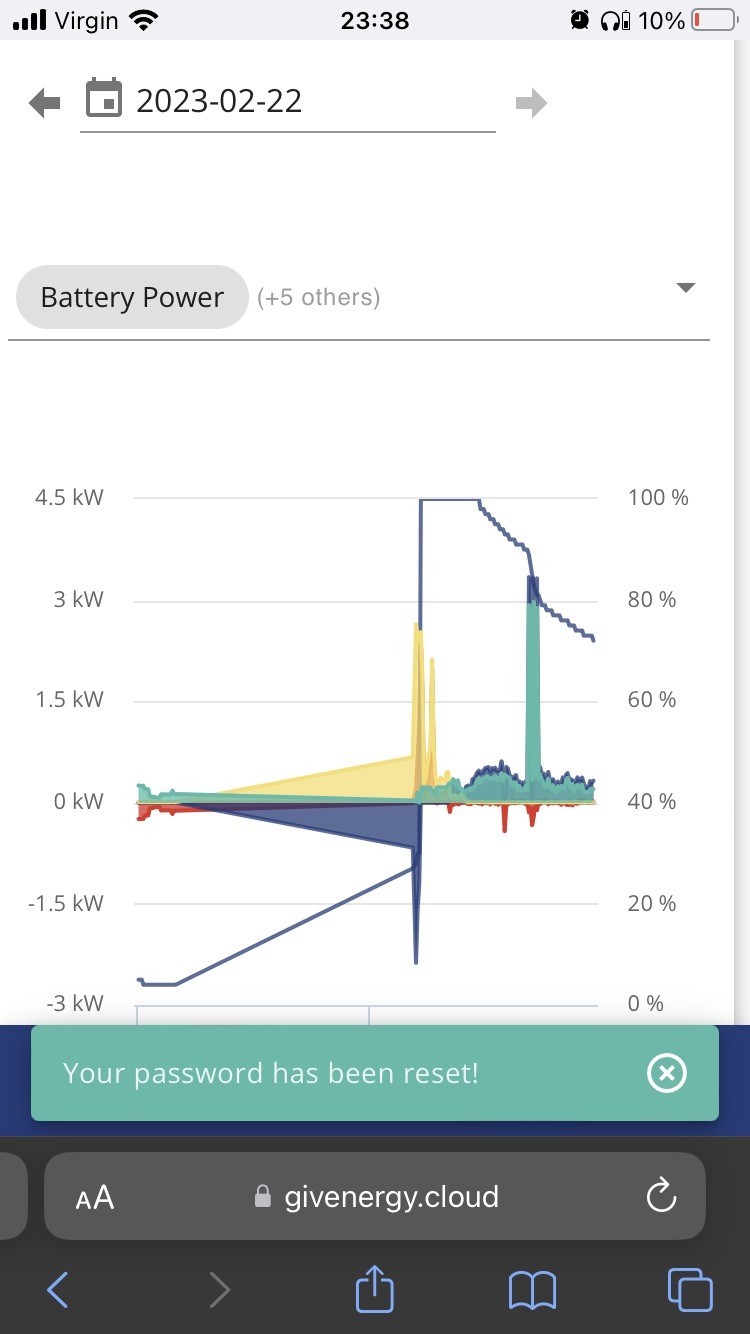This screenshot has width=750, height=1334.
Task: Open Safari bookmarks
Action: tap(532, 1290)
